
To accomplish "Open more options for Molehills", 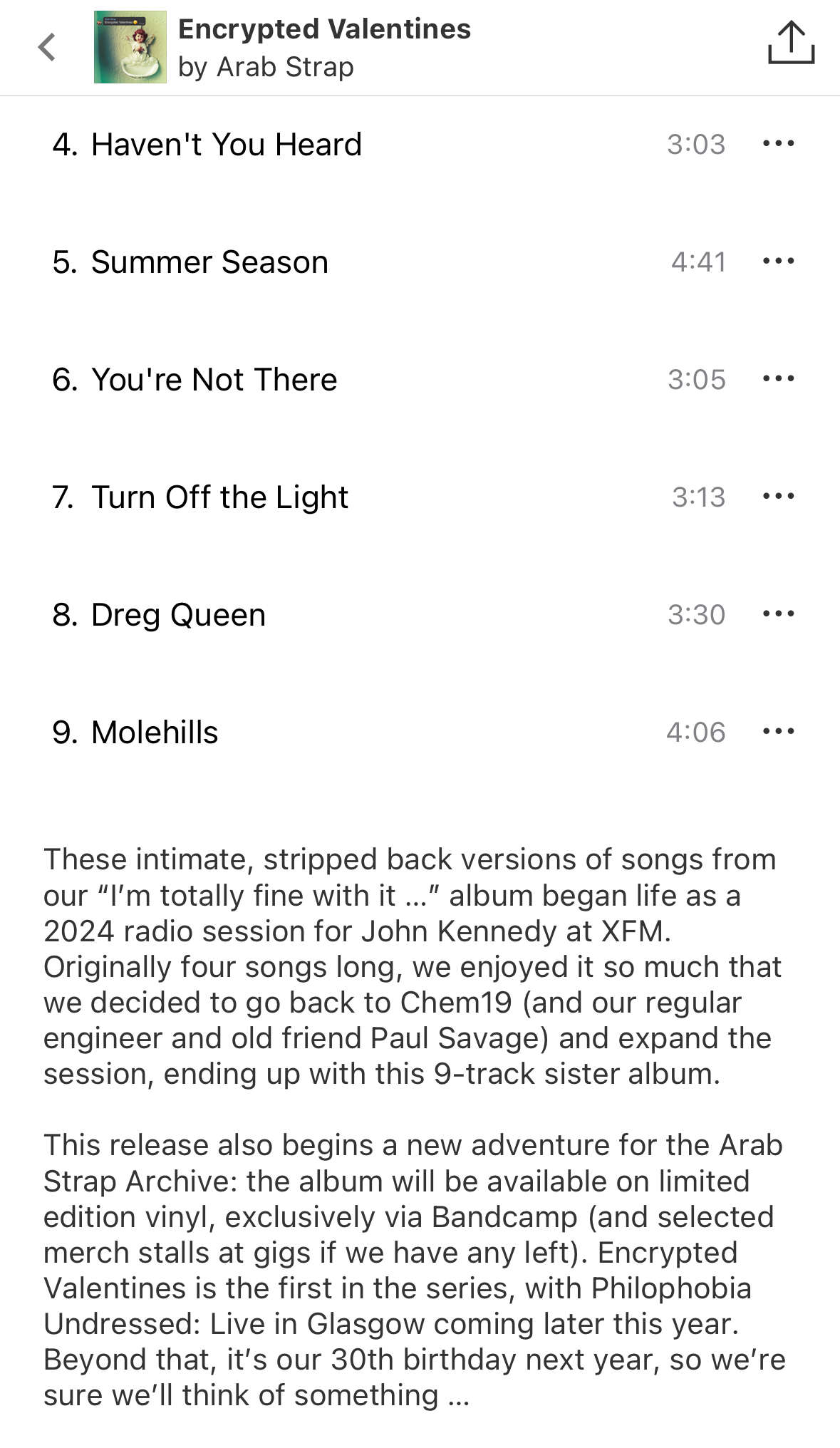I will [x=778, y=732].
